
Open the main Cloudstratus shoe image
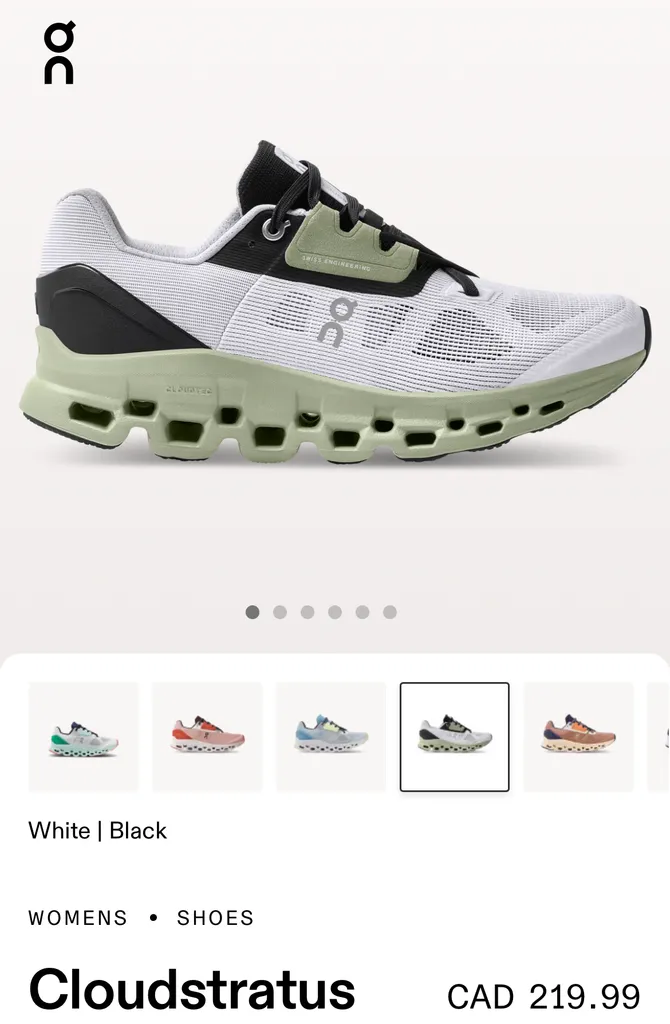point(335,310)
